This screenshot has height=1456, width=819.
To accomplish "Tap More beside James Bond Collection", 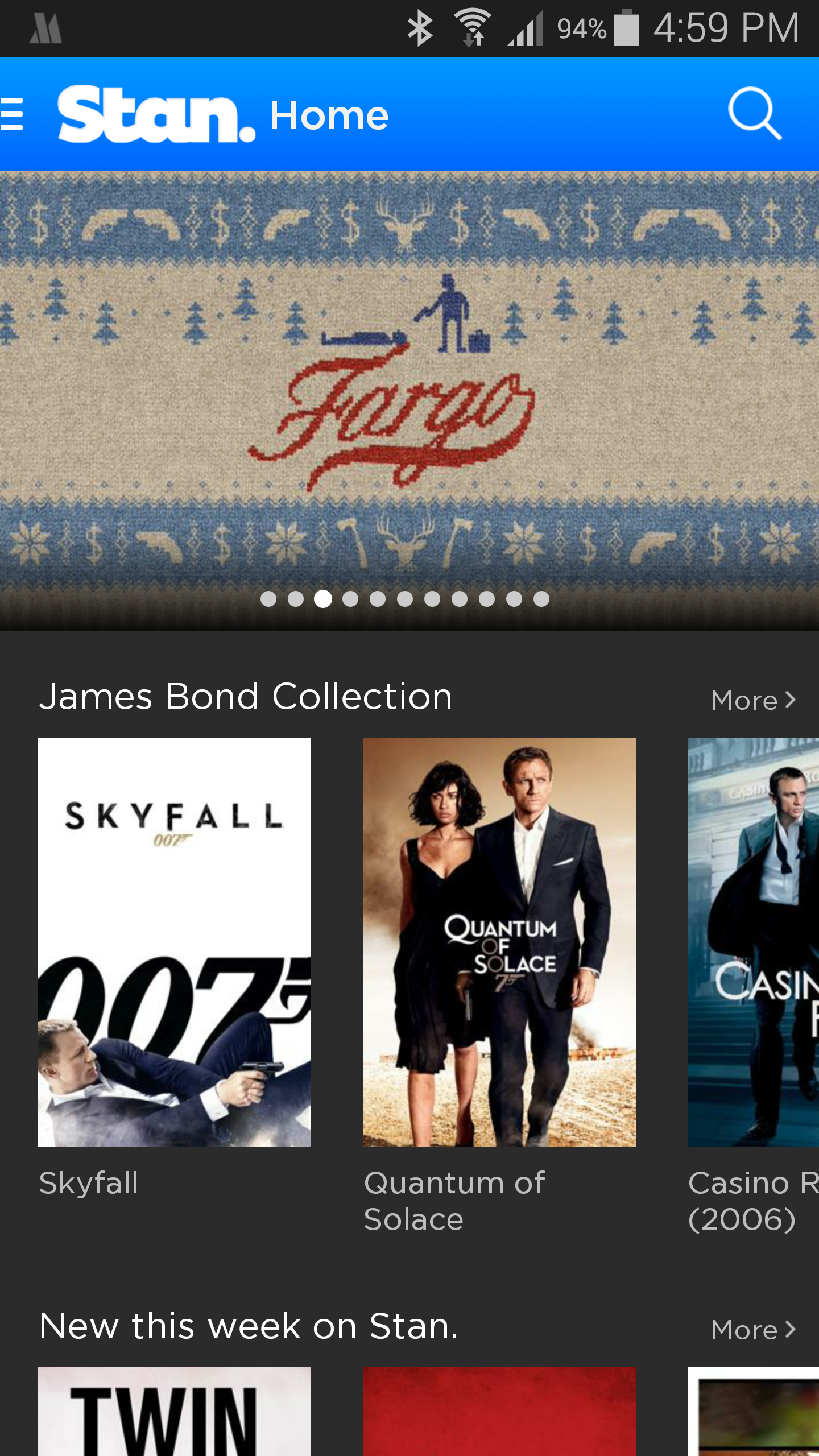I will 754,700.
